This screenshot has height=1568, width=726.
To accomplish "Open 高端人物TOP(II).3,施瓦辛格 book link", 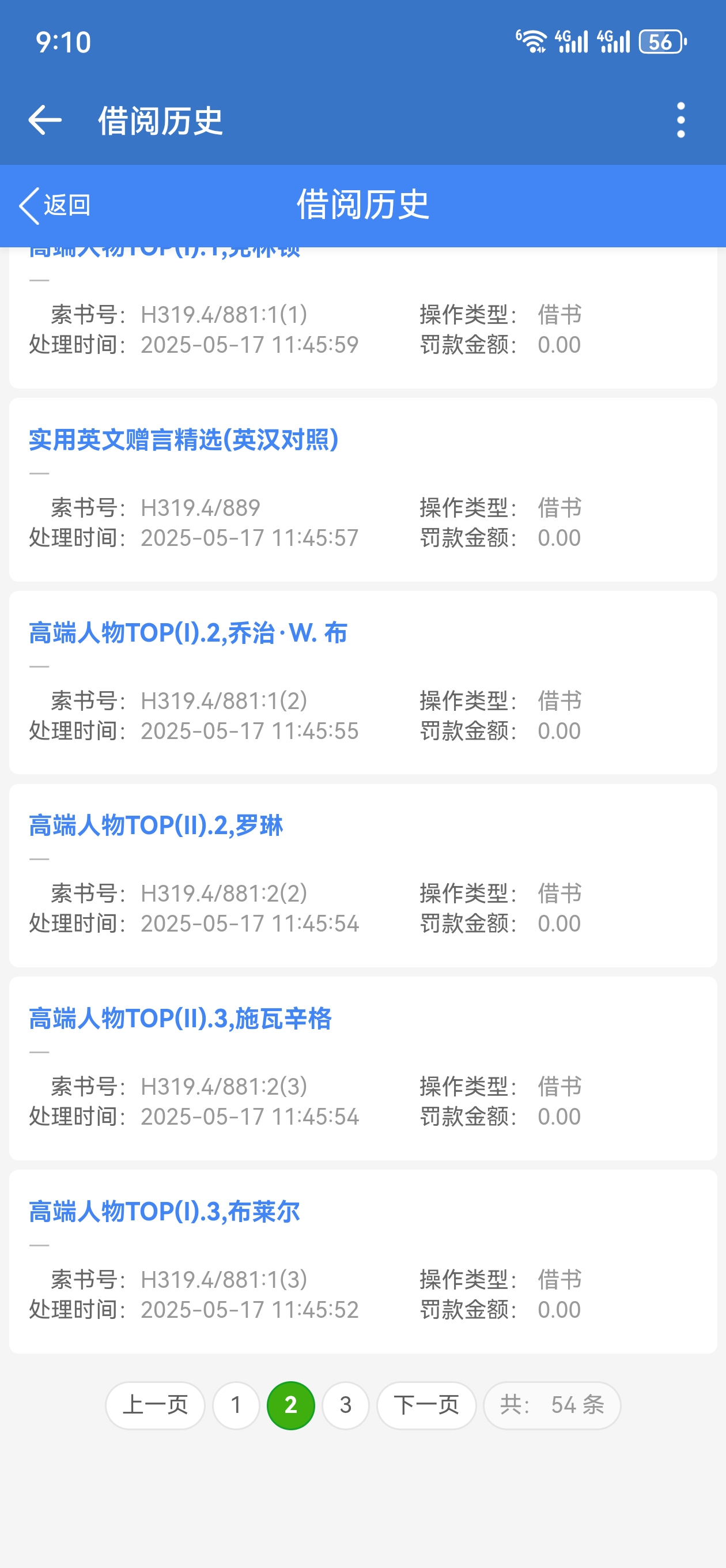I will [180, 1019].
